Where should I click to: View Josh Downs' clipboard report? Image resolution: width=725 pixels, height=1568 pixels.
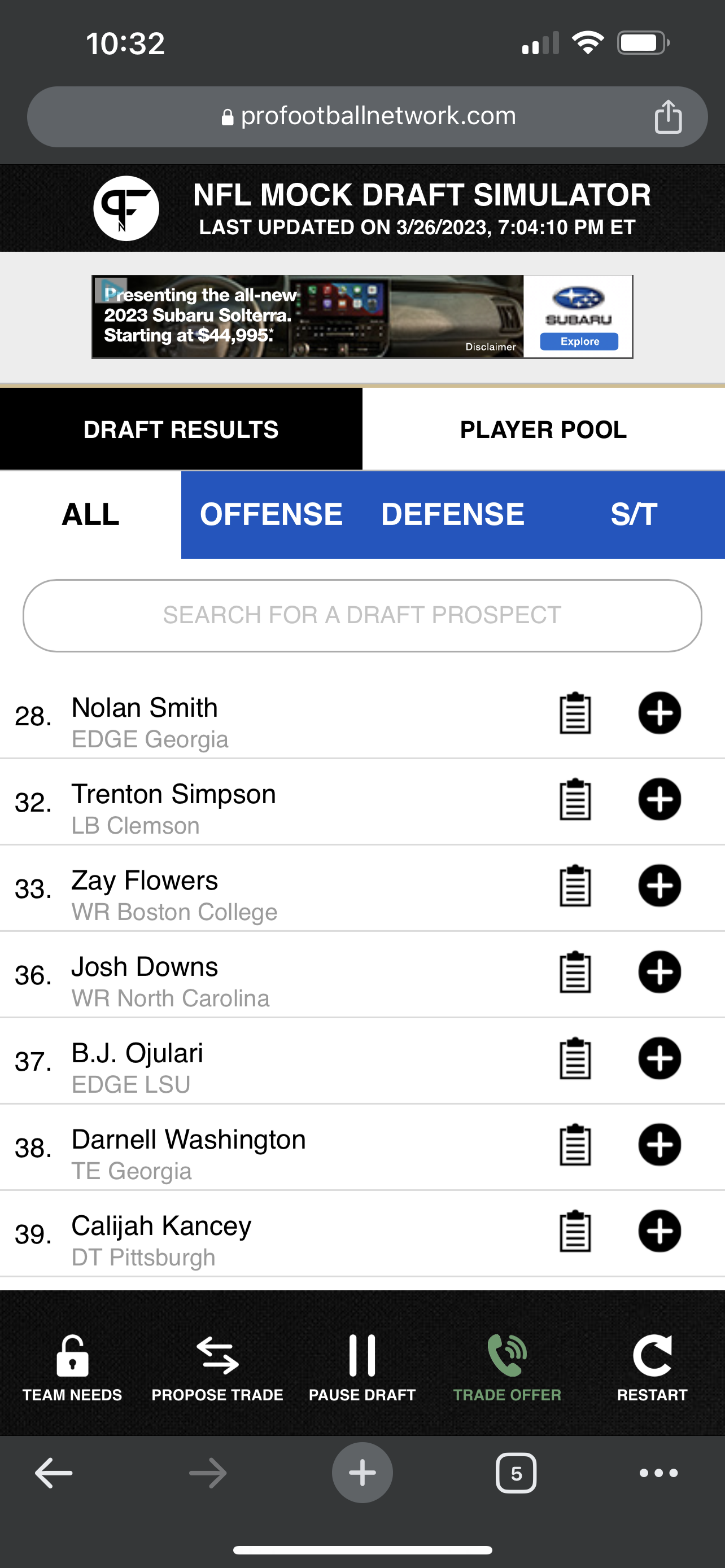point(575,972)
